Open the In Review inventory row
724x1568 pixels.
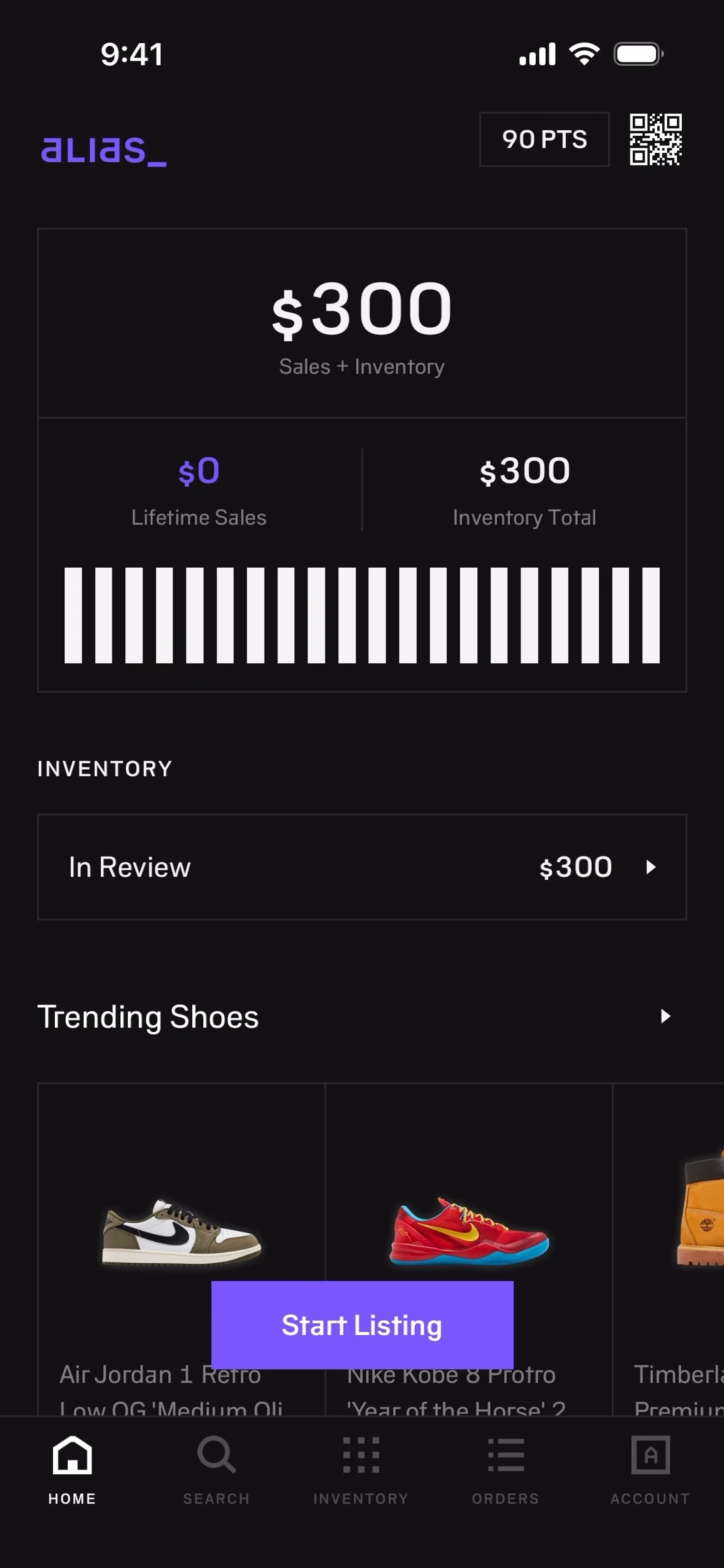point(362,867)
